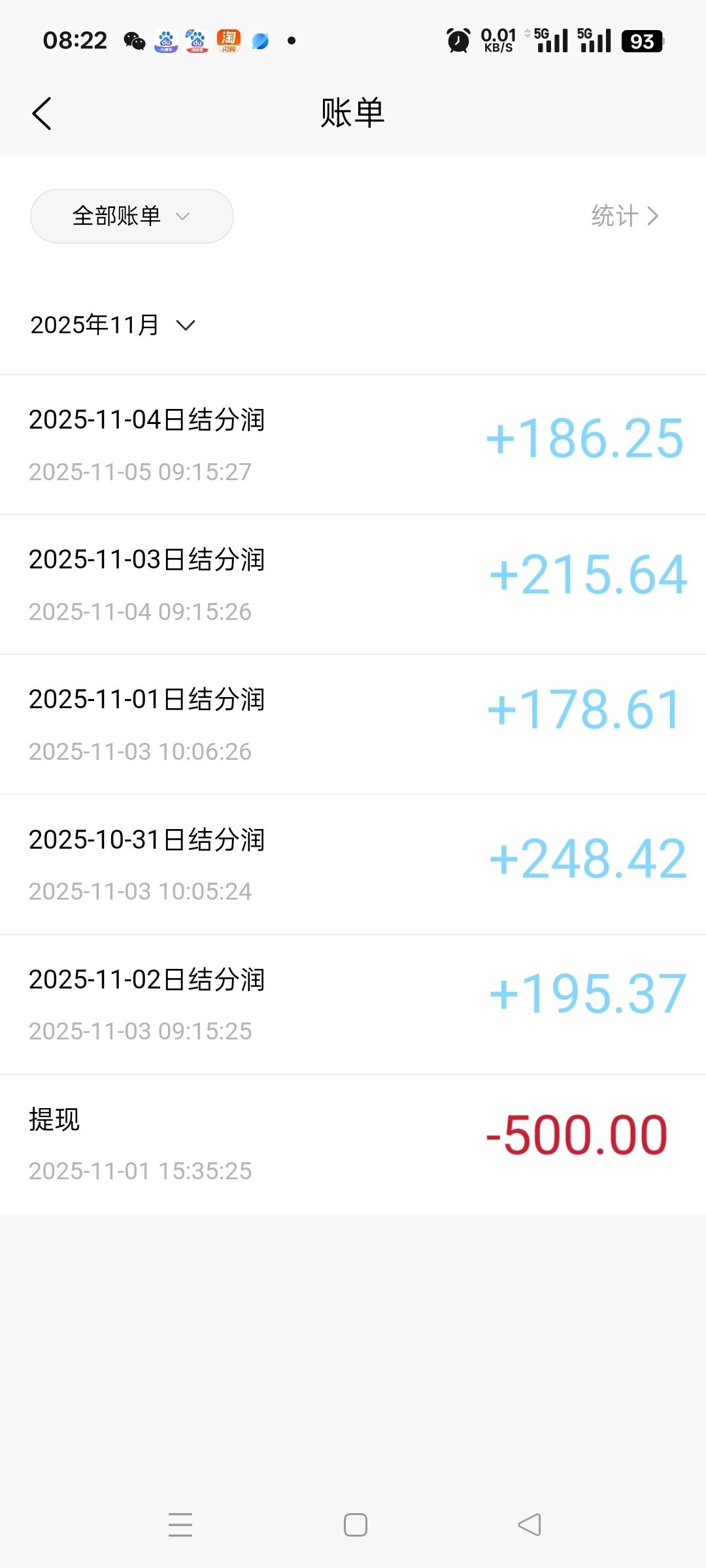The height and width of the screenshot is (1568, 706).
Task: Open the 2025-11-04日结分润 record
Action: point(353,445)
